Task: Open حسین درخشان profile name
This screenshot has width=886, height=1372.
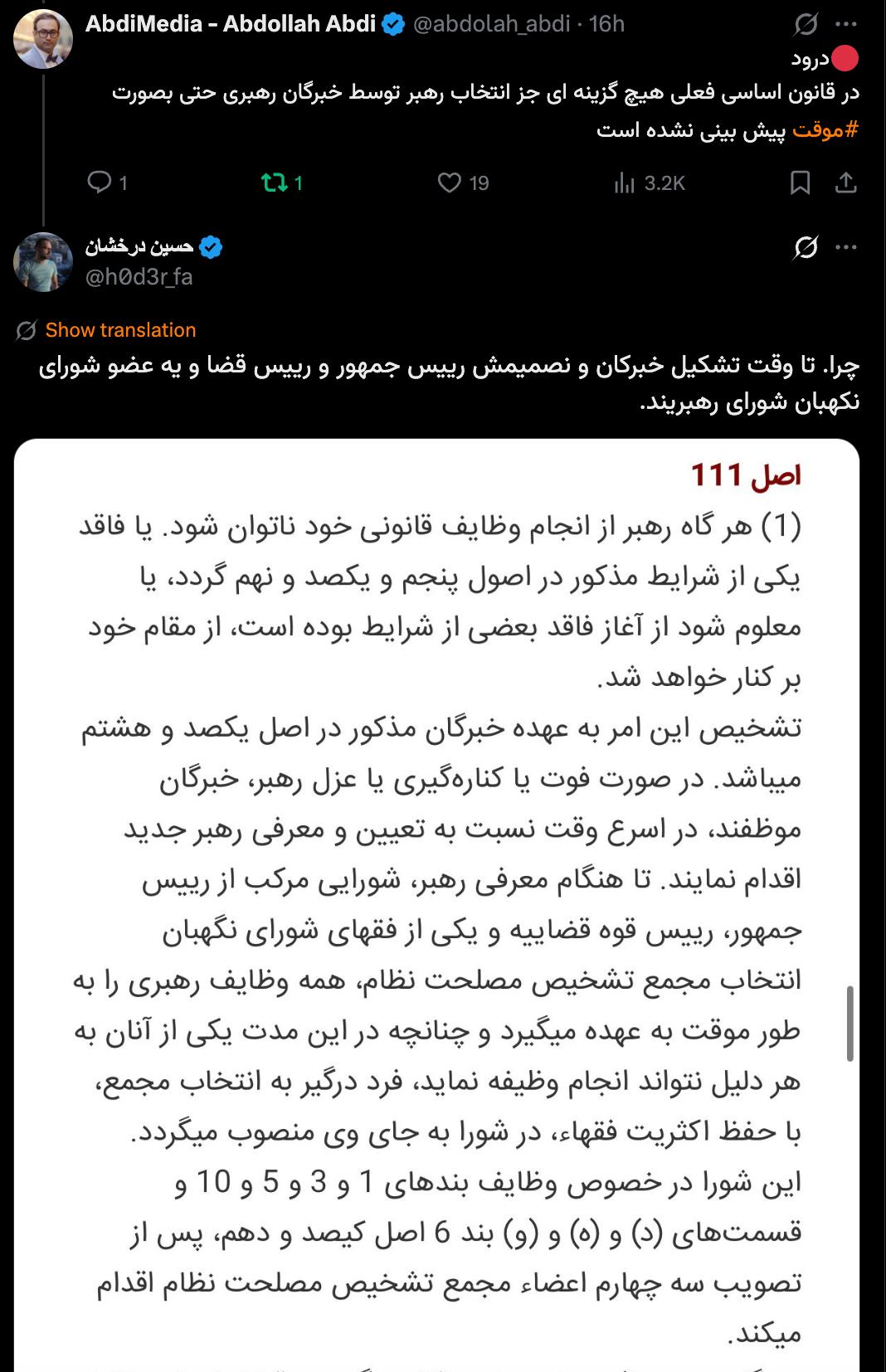Action: coord(139,246)
